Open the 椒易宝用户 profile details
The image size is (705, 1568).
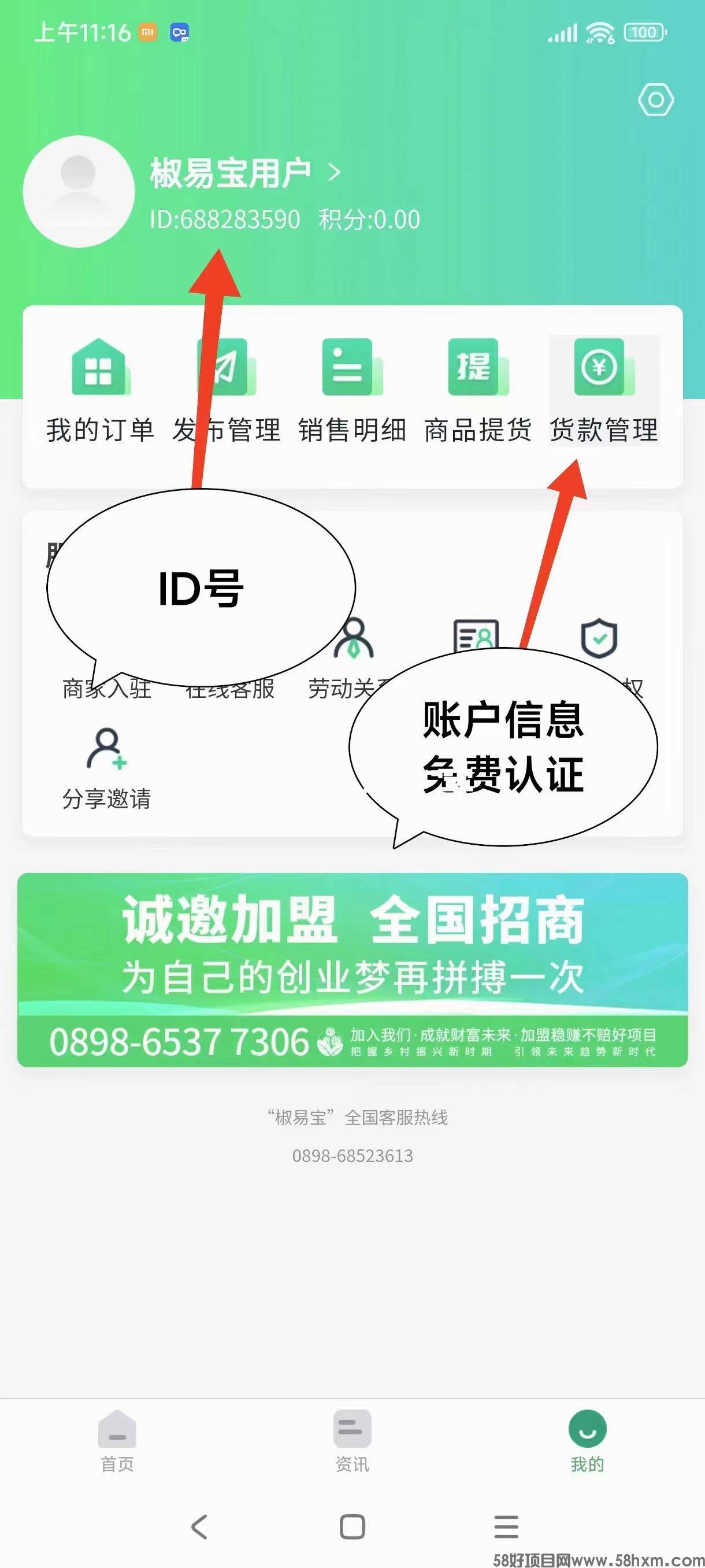click(243, 173)
